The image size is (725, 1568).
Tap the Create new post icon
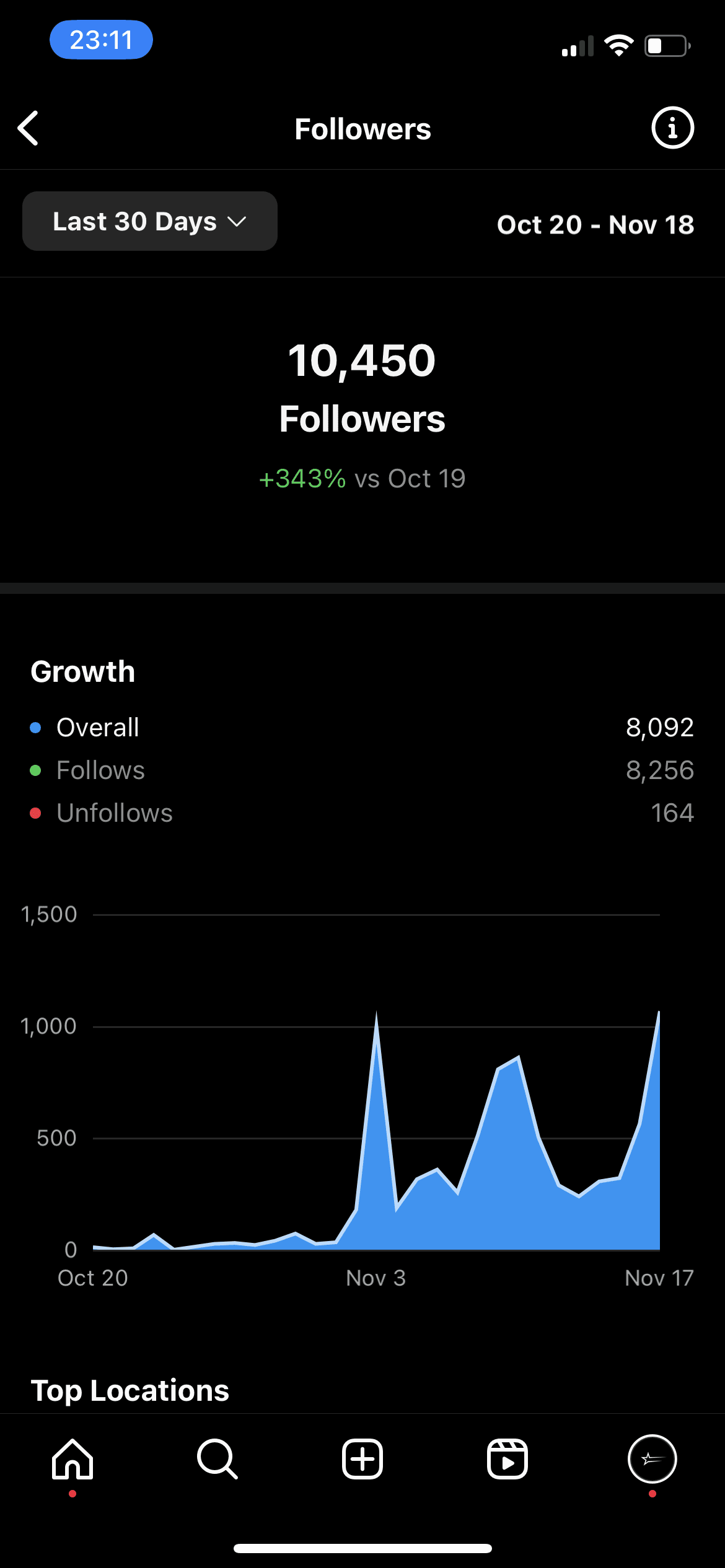362,1460
